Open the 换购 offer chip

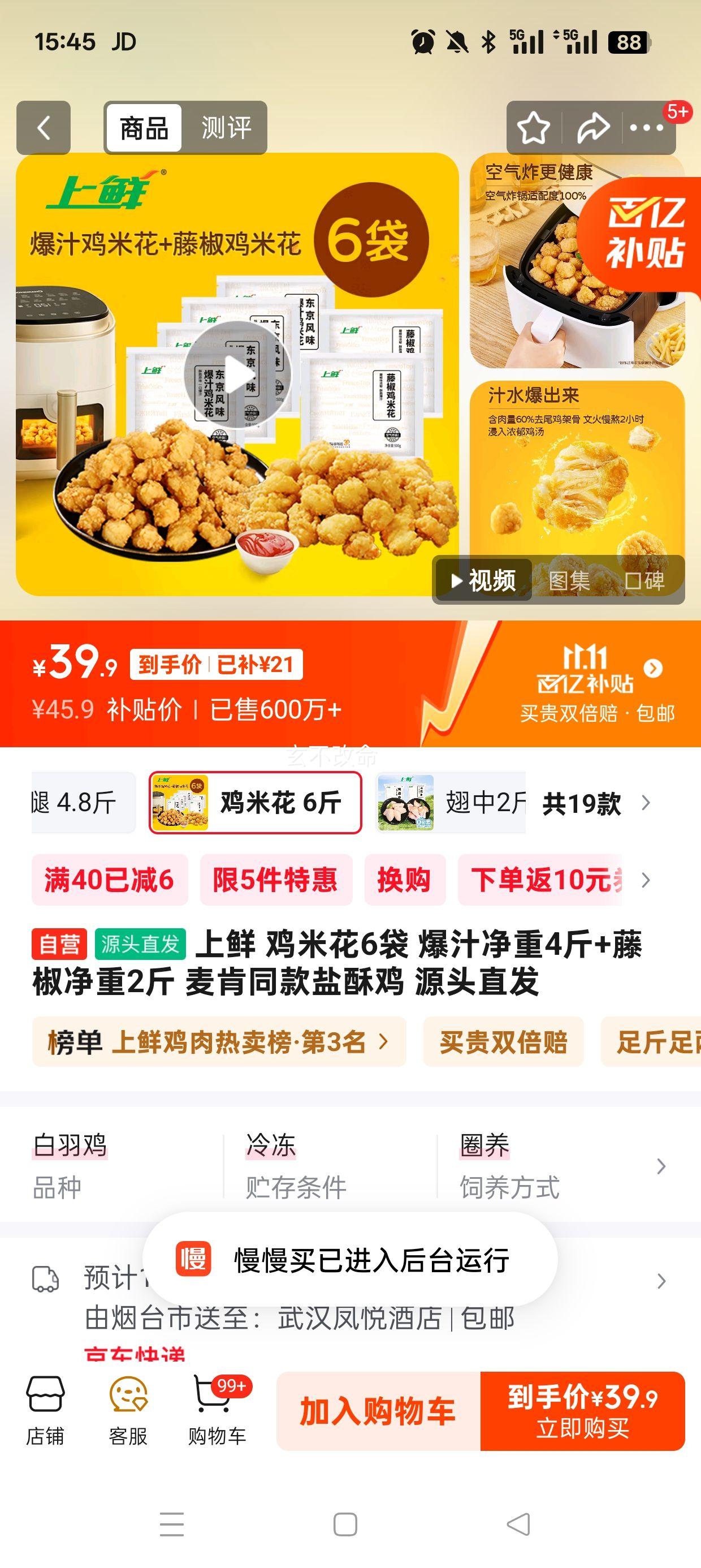pos(404,880)
